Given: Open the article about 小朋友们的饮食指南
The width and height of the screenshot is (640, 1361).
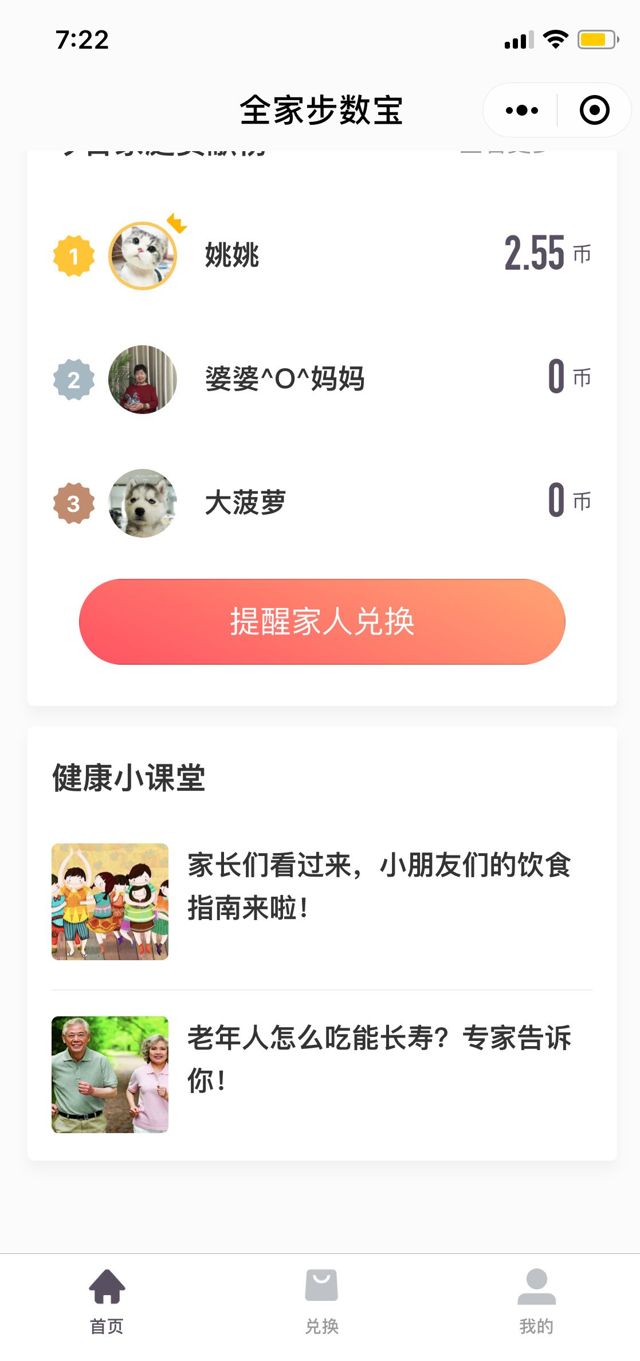Looking at the screenshot, I should (379, 886).
